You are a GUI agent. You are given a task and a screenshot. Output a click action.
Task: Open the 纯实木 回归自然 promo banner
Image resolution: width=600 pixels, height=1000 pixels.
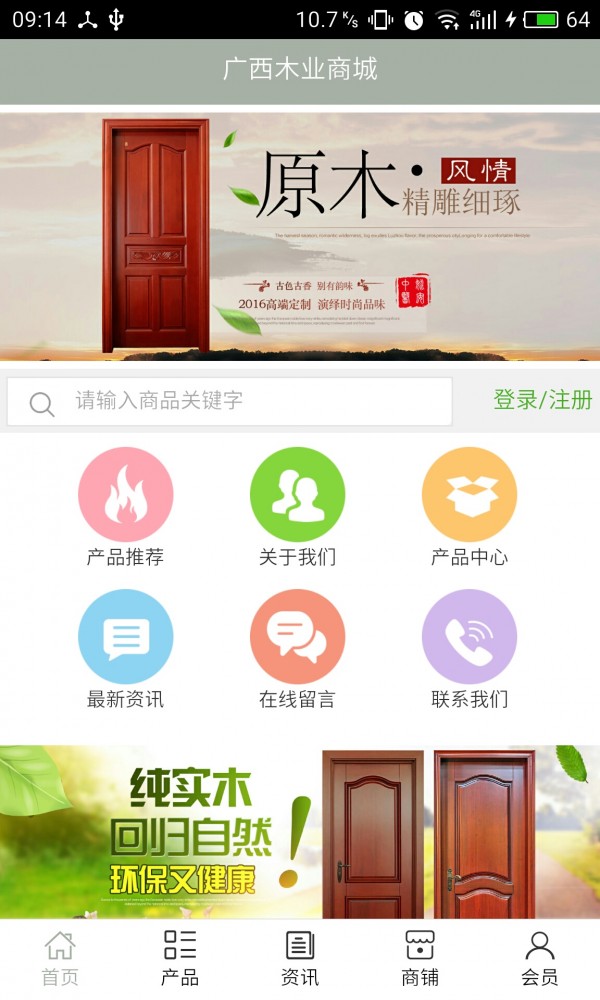pyautogui.click(x=300, y=831)
